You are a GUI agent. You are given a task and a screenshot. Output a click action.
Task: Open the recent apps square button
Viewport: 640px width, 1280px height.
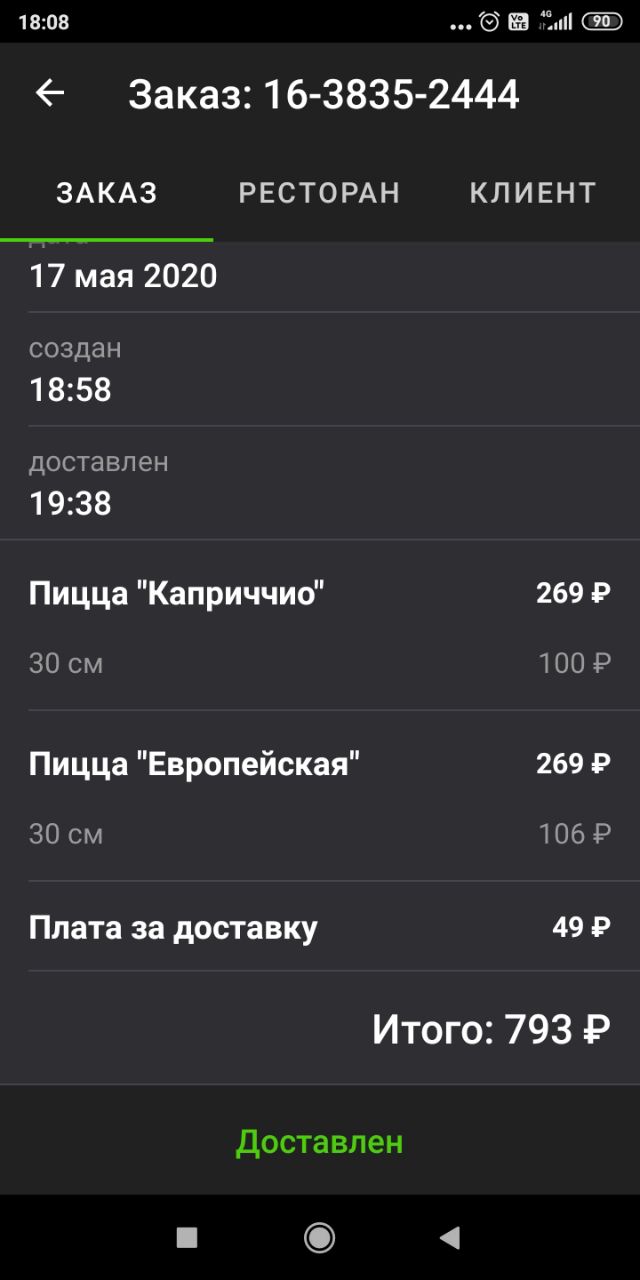click(x=187, y=1238)
